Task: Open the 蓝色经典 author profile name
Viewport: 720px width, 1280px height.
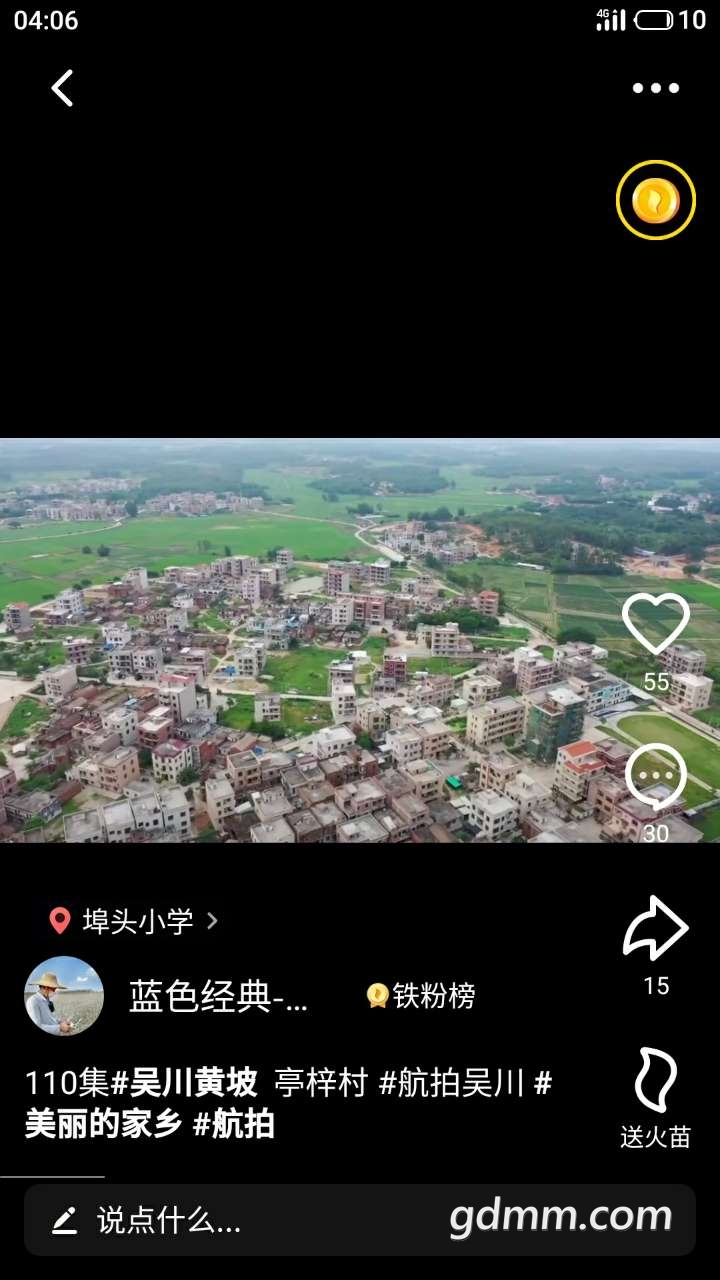Action: pyautogui.click(x=218, y=996)
